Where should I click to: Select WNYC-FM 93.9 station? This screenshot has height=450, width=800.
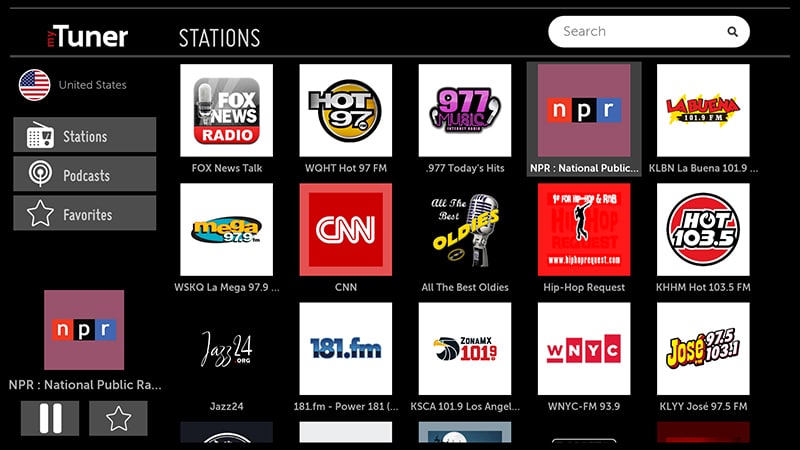584,349
